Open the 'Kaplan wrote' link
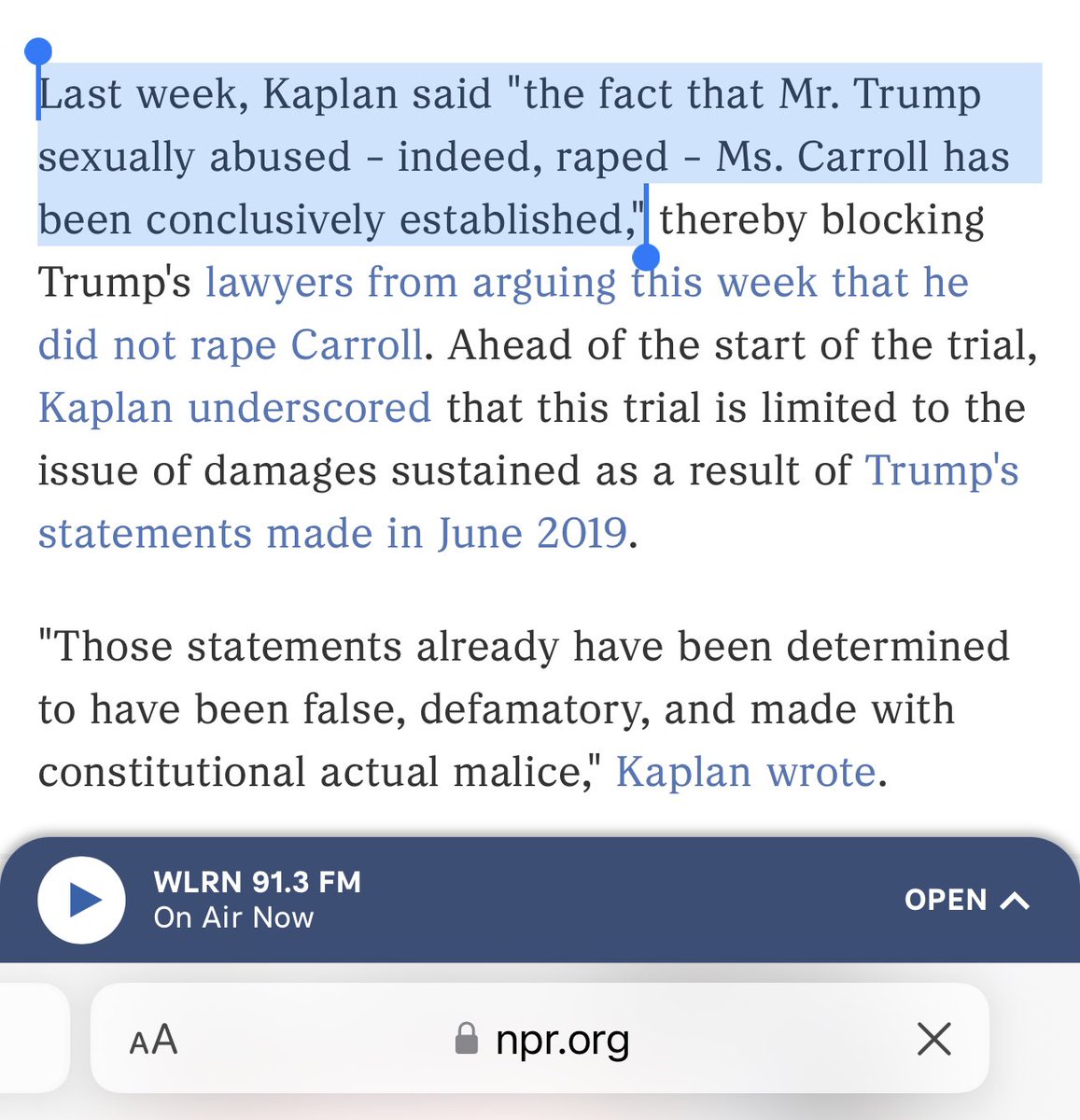1080x1120 pixels. pyautogui.click(x=745, y=772)
